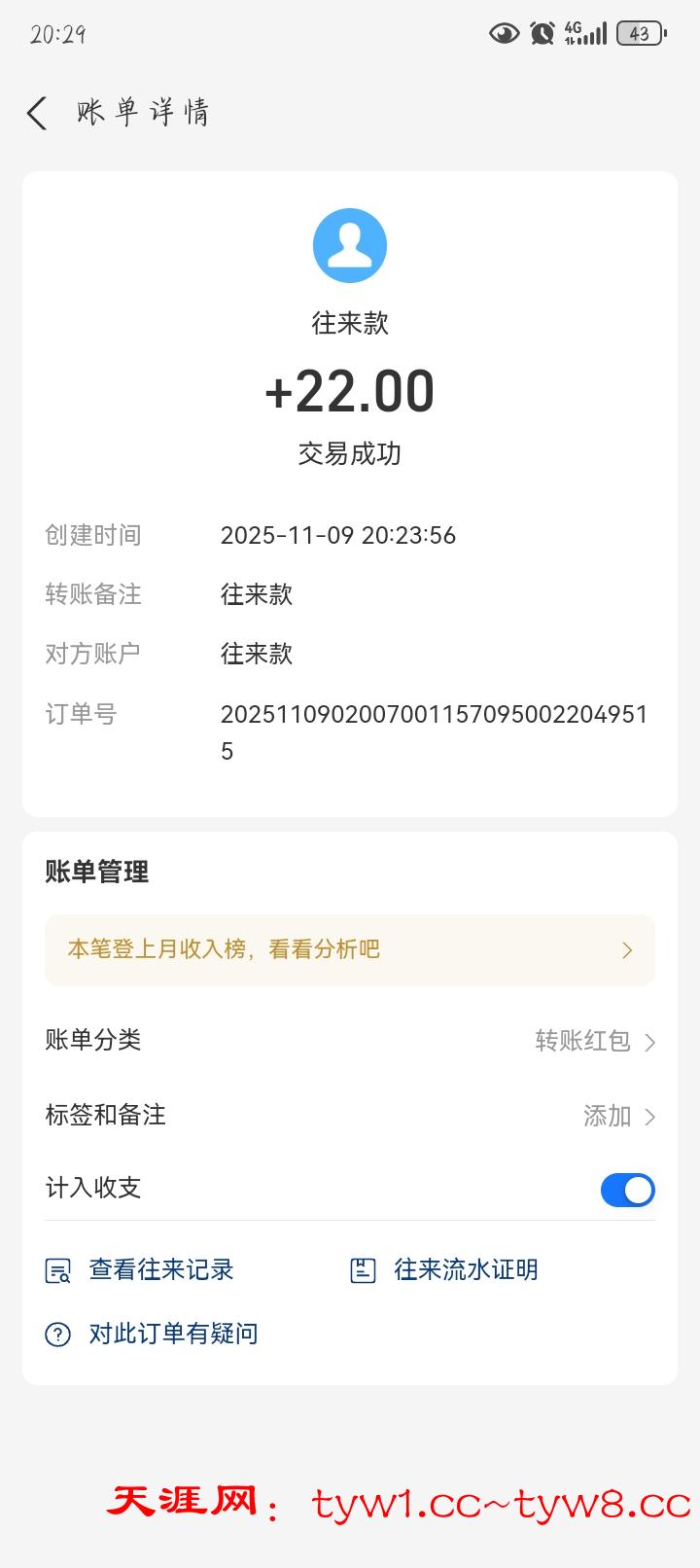700x1568 pixels.
Task: Tap 对此订单有疑问 help link
Action: click(x=154, y=1334)
